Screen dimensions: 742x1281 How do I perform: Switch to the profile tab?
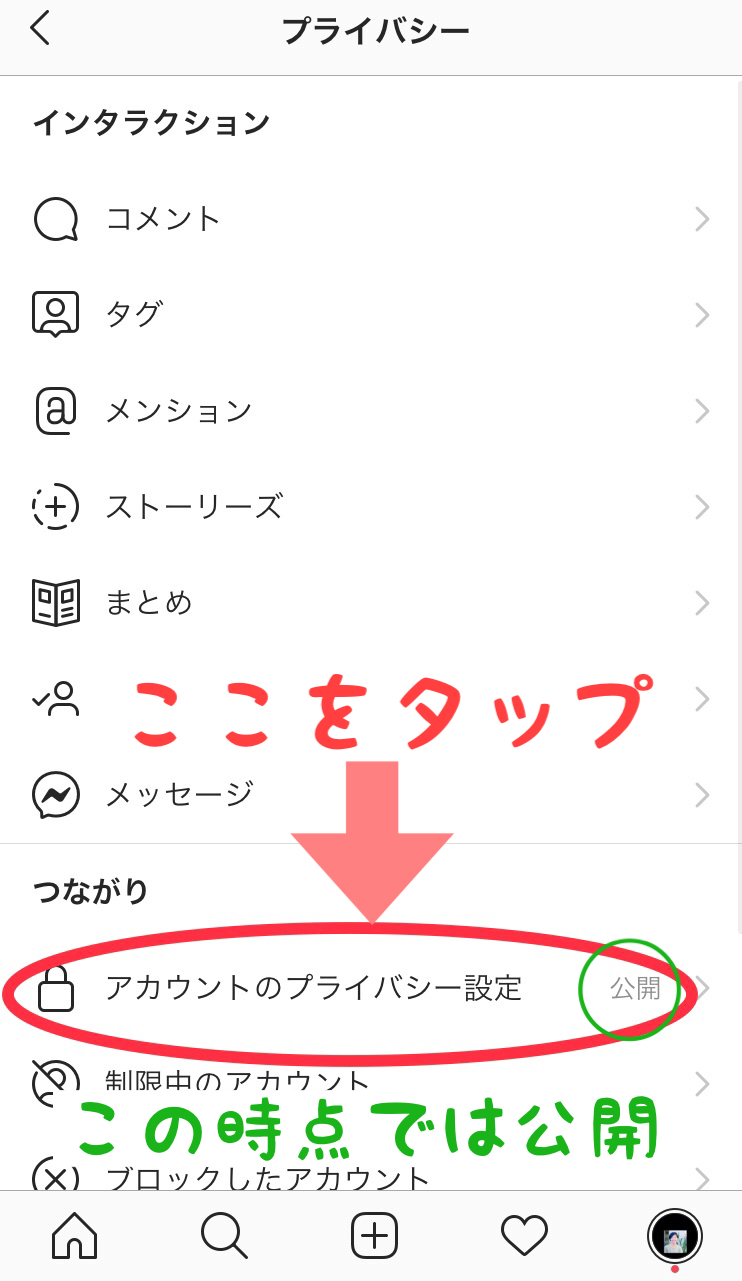click(674, 1237)
